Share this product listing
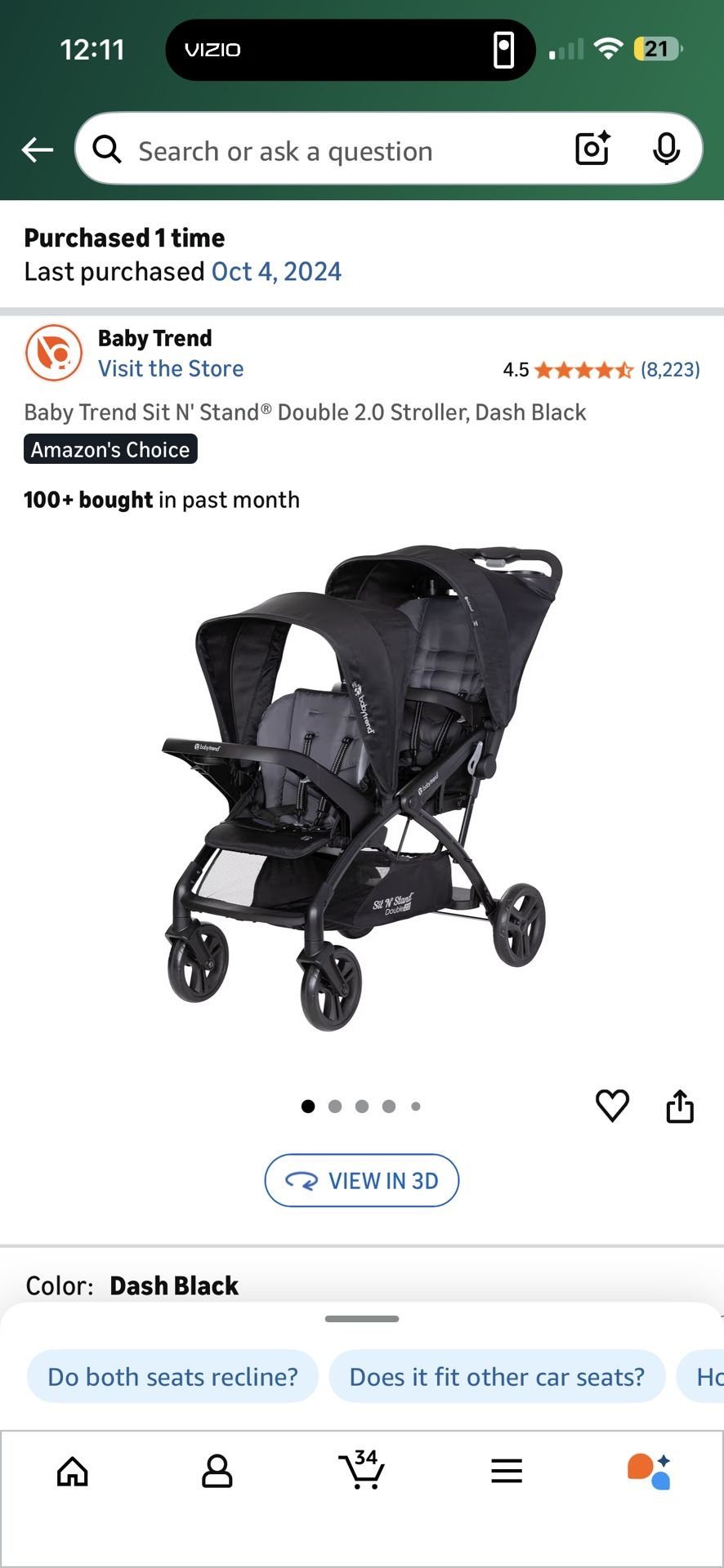This screenshot has height=1568, width=724. point(680,1107)
